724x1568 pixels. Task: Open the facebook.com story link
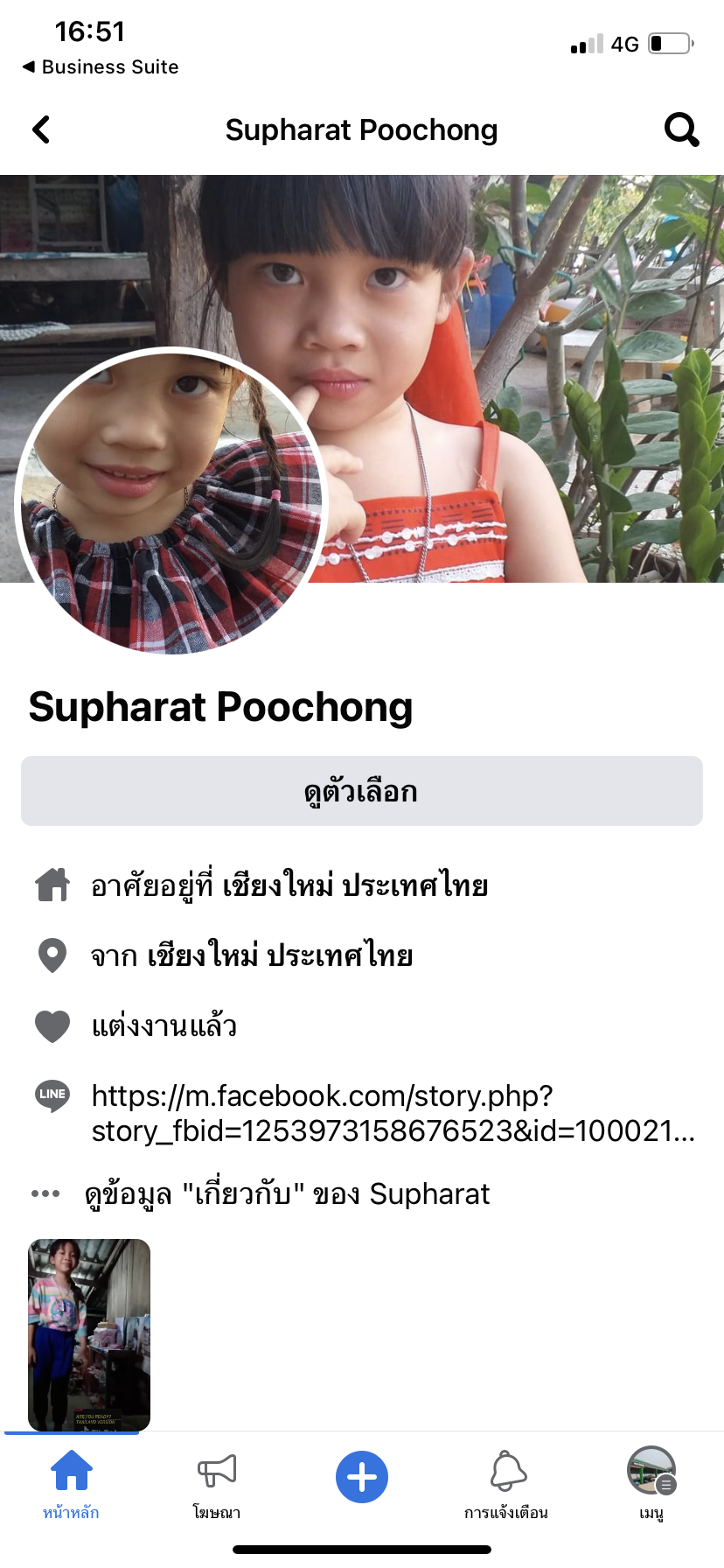tap(392, 1113)
